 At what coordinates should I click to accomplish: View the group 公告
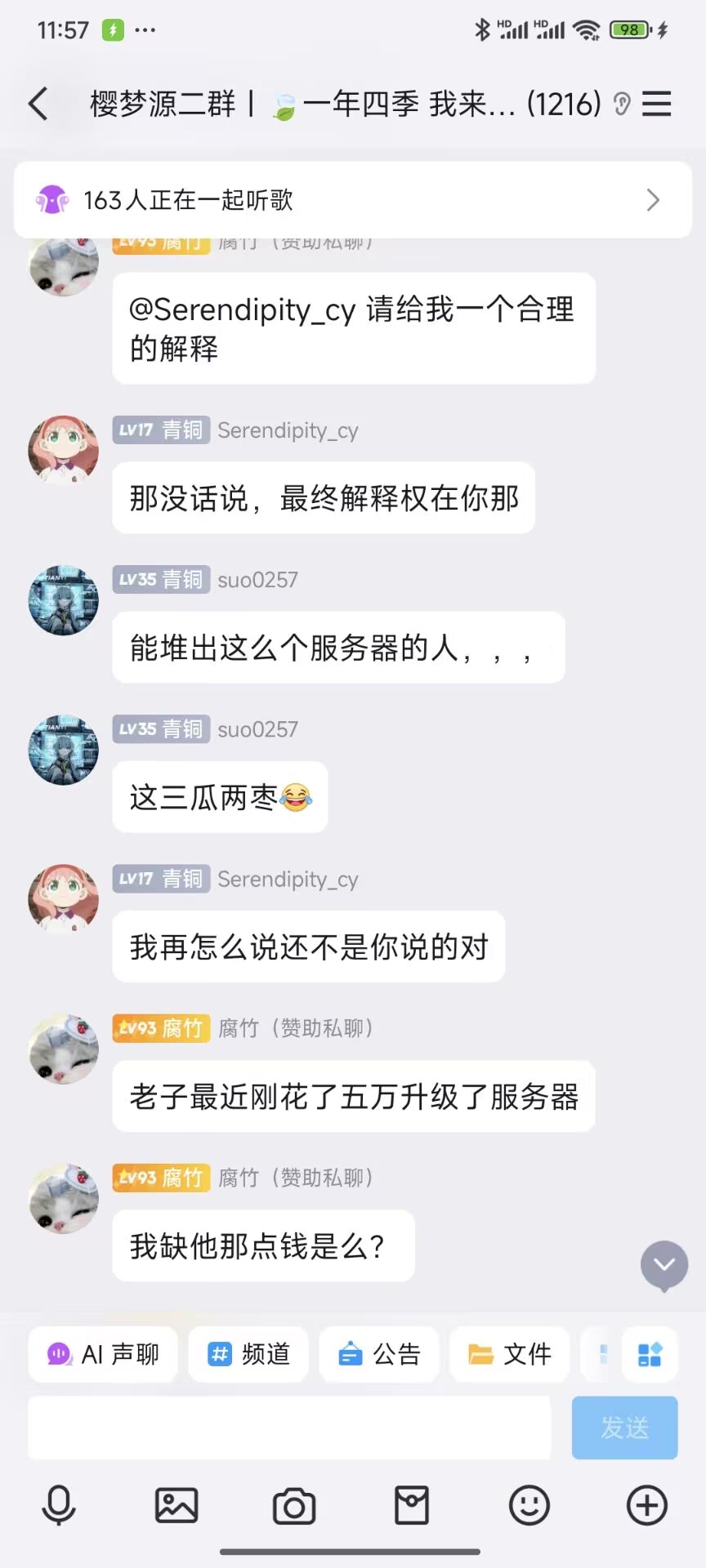click(x=379, y=1354)
